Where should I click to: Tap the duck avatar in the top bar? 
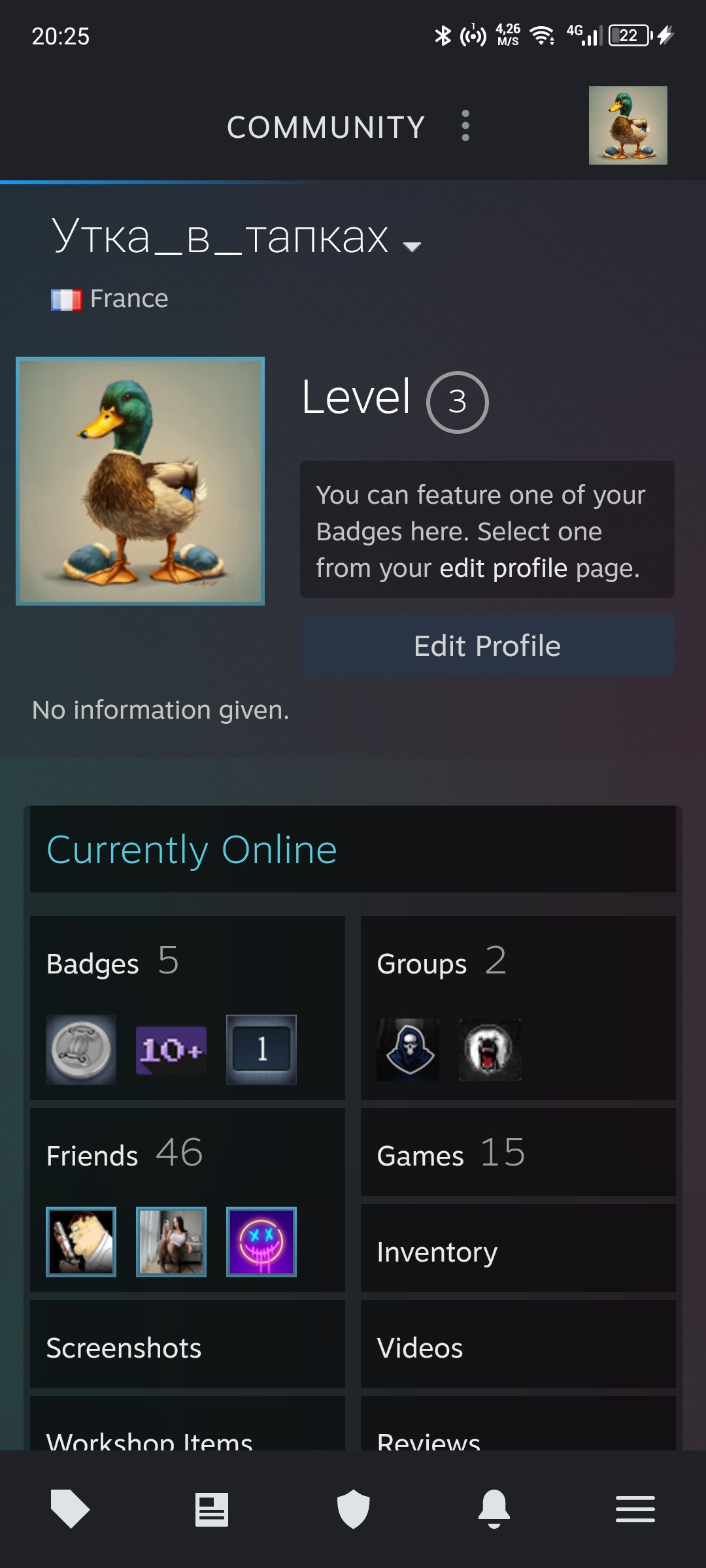628,125
